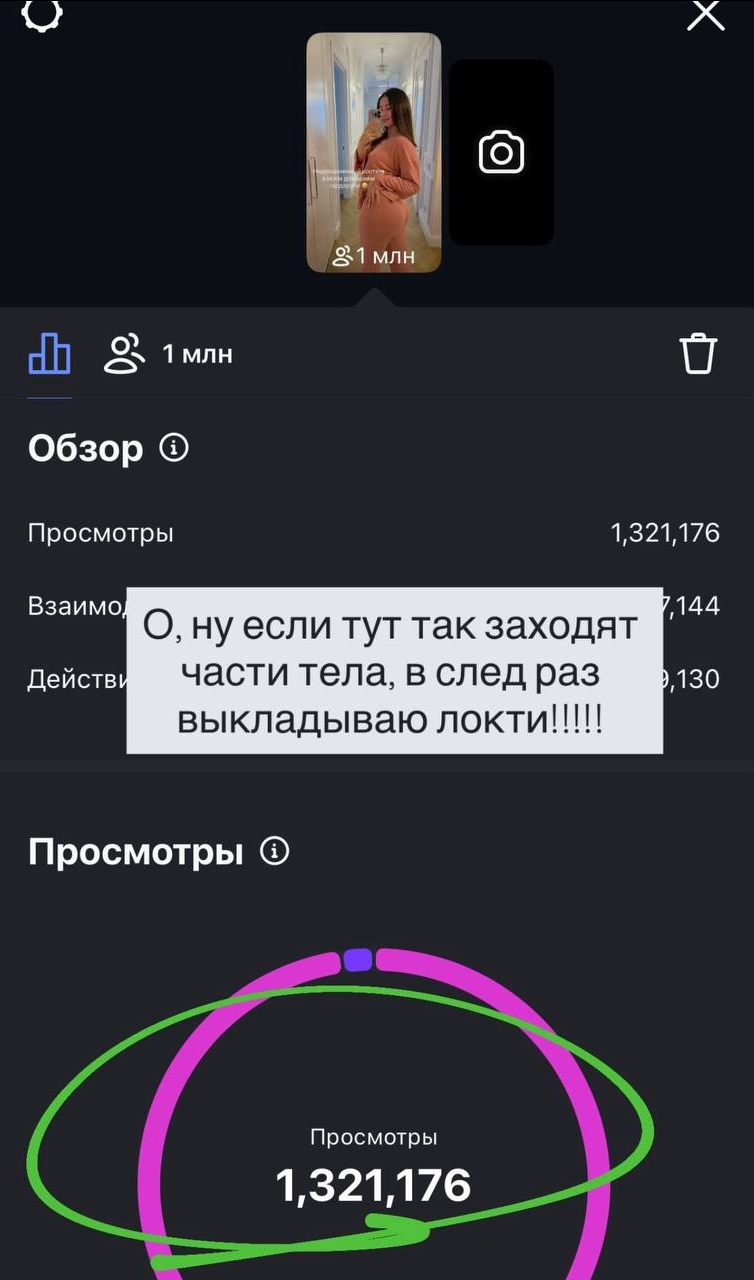The image size is (754, 1280).
Task: Show info about the Просмотры section
Action: point(274,851)
